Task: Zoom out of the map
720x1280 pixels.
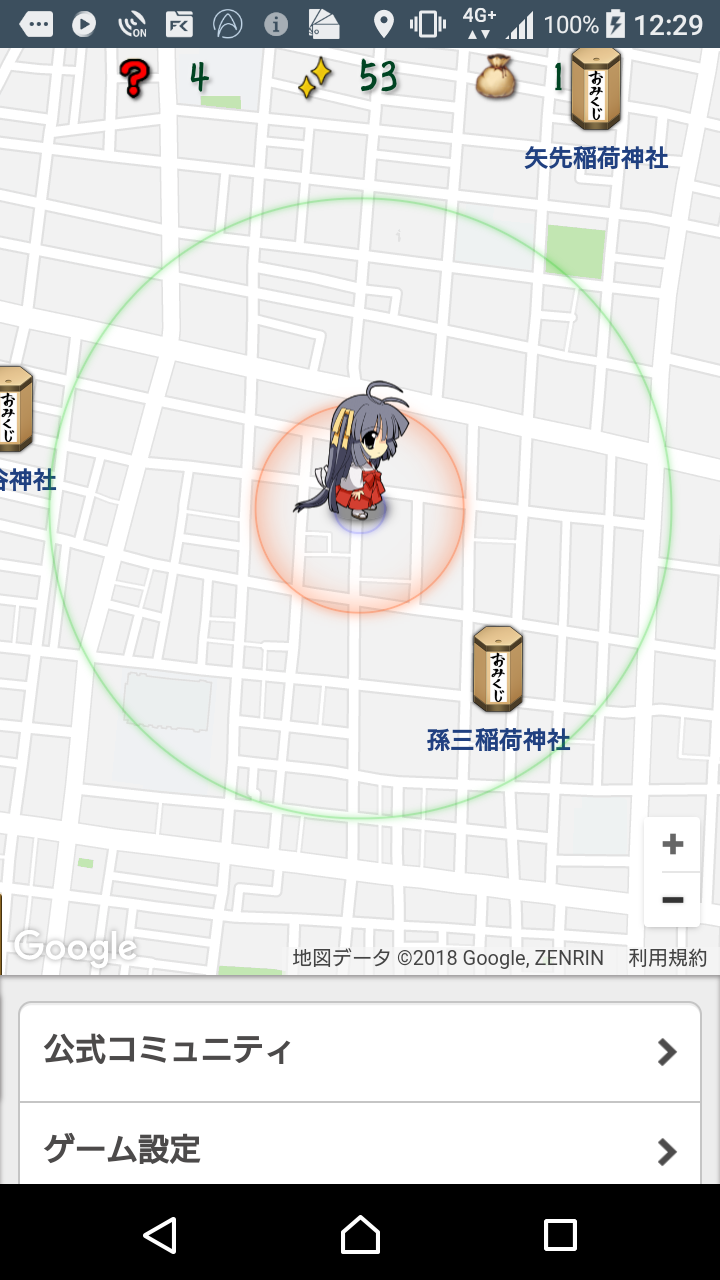Action: click(673, 900)
